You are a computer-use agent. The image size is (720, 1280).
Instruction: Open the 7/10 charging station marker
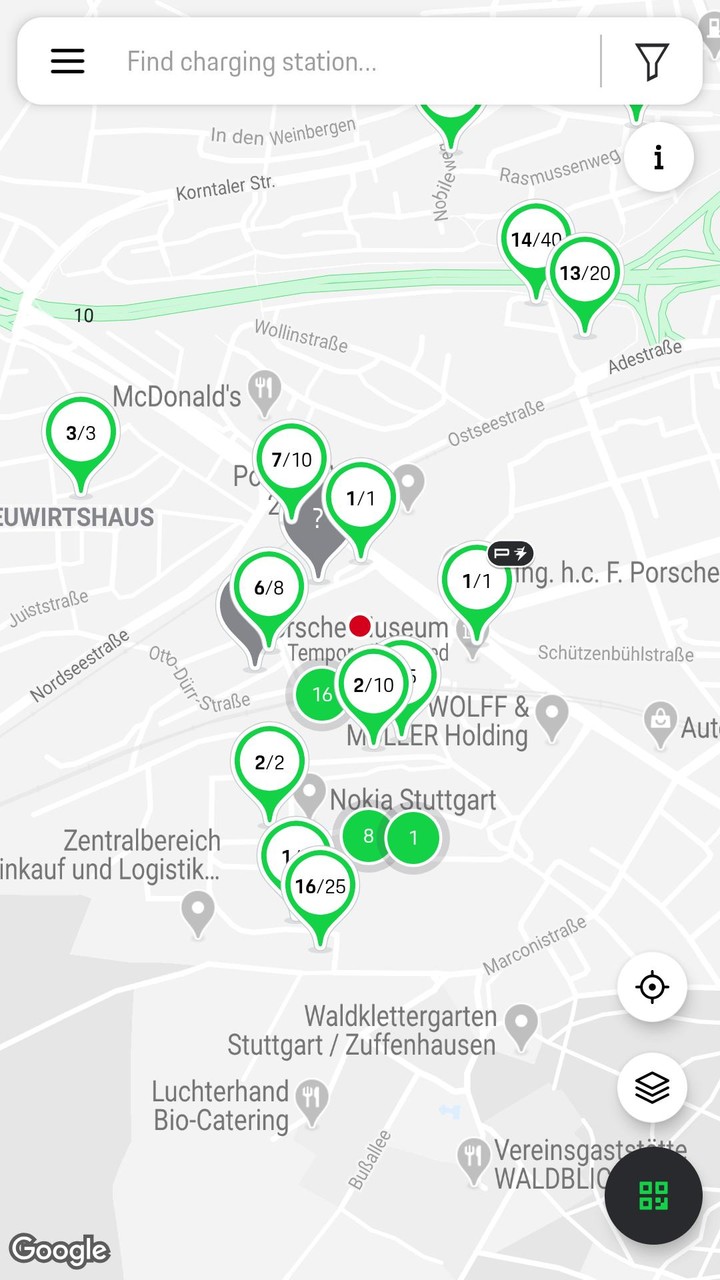291,460
